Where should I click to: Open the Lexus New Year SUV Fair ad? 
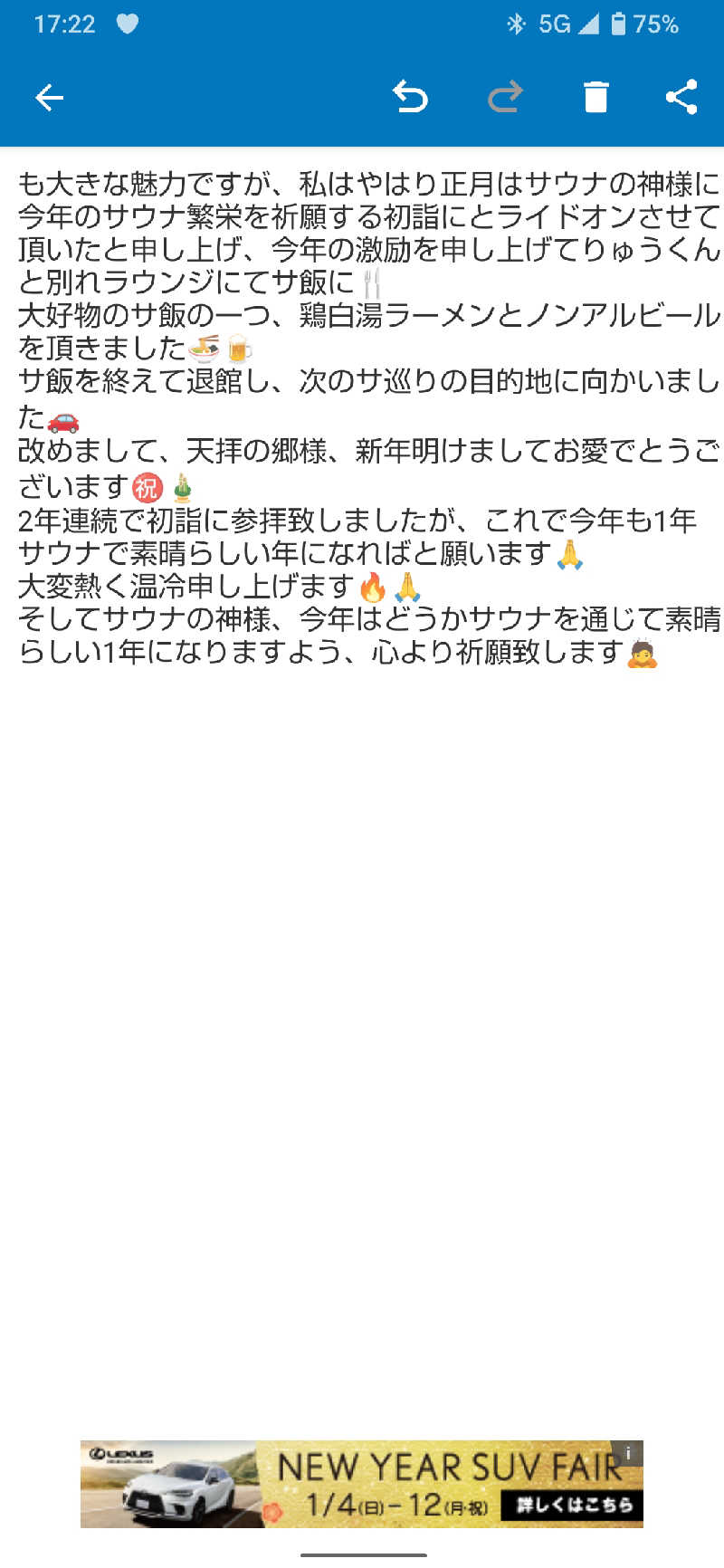pyautogui.click(x=362, y=1484)
